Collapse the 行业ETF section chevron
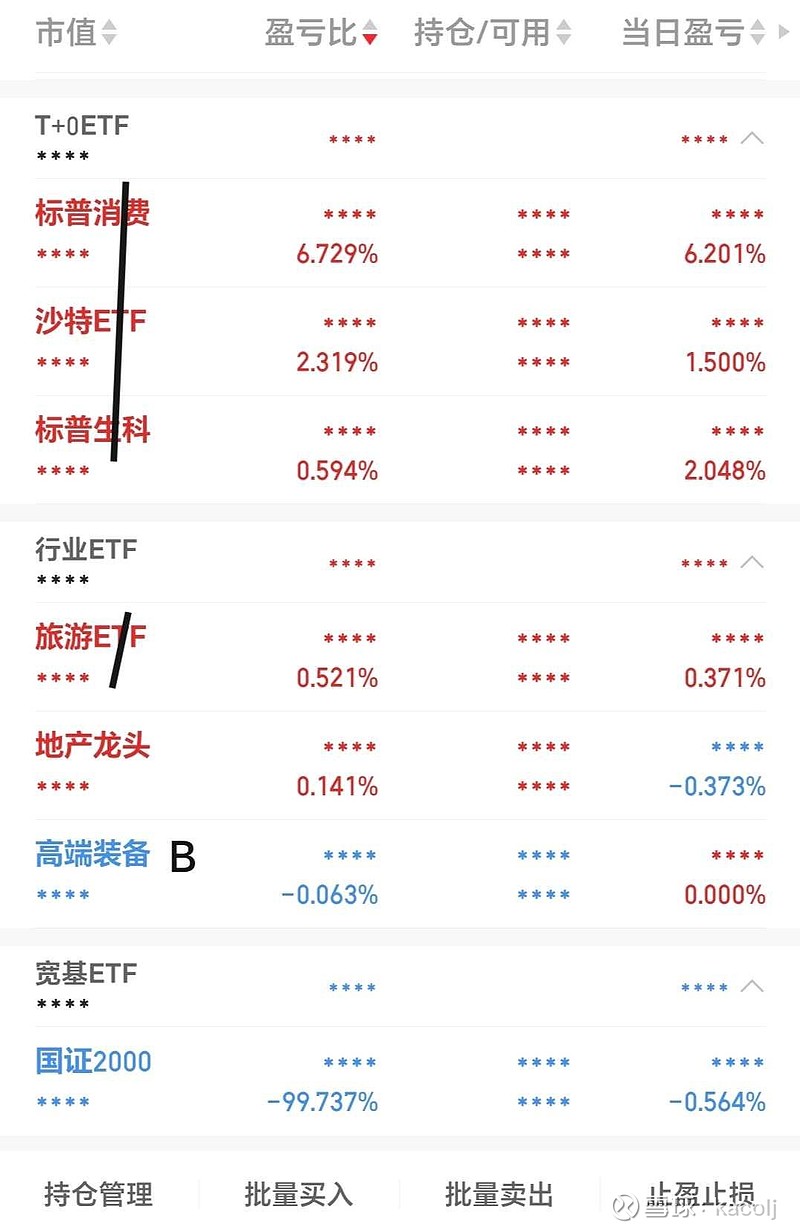800x1232 pixels. pyautogui.click(x=751, y=563)
